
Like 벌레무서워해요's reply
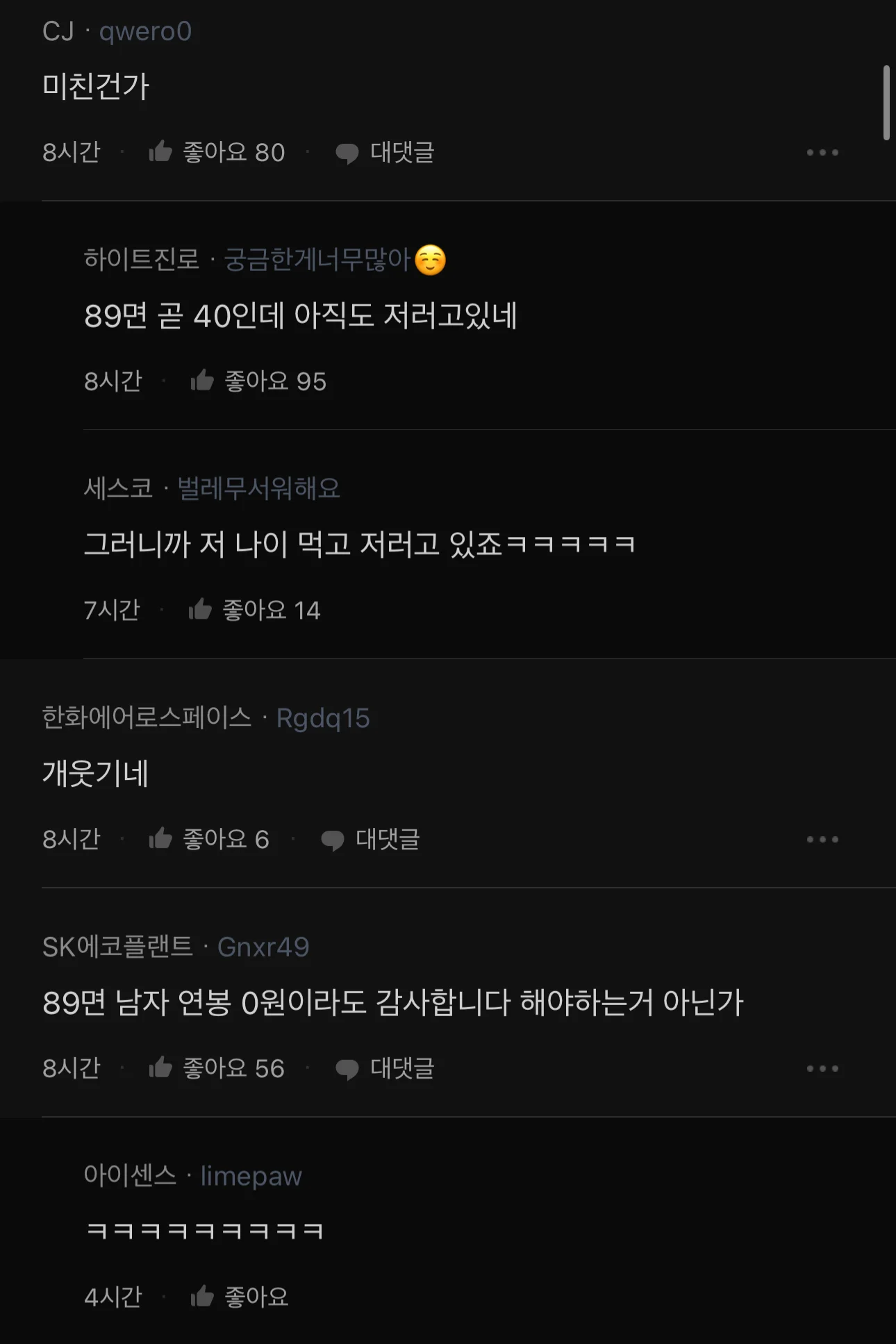(201, 610)
